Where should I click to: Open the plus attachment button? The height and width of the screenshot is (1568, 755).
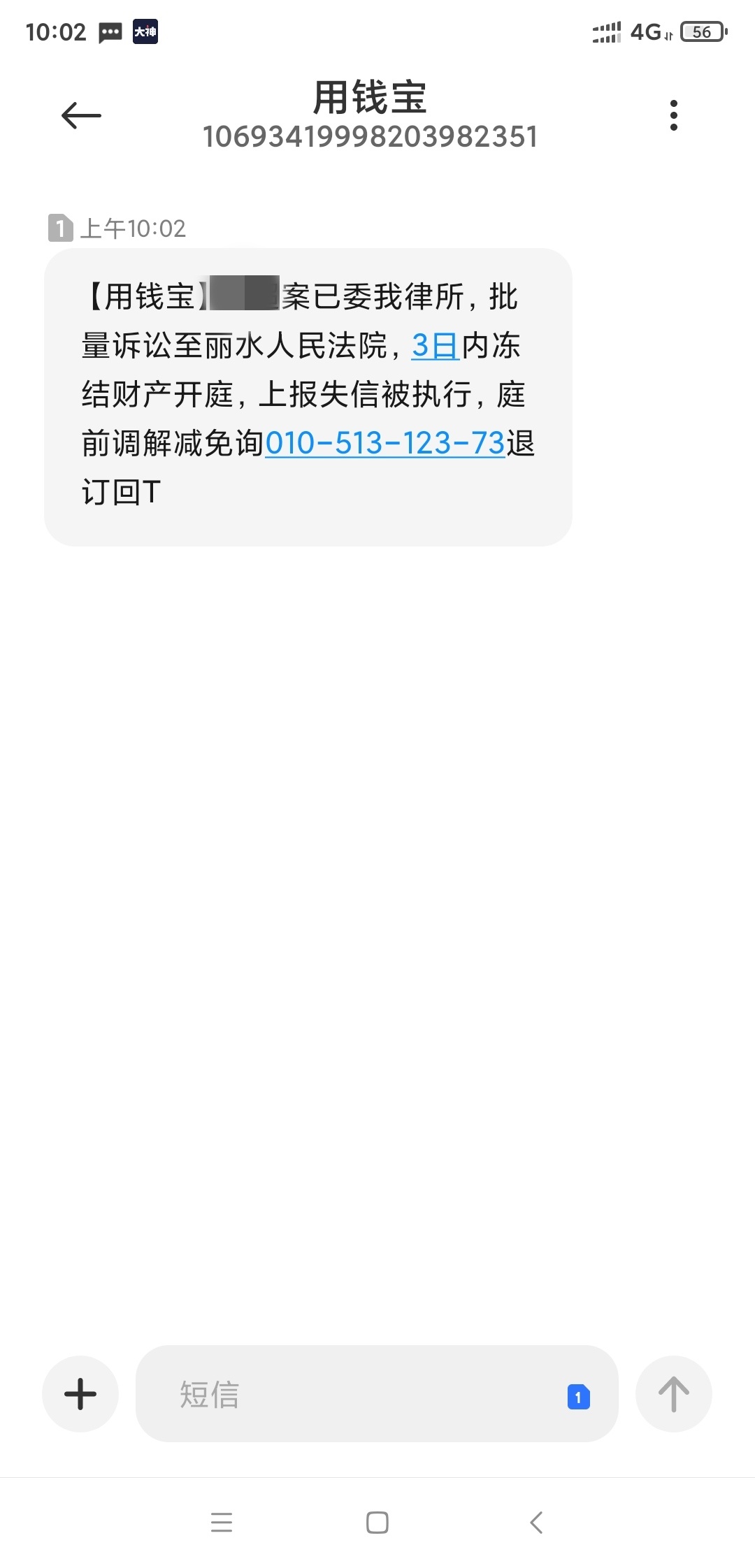coord(80,1394)
